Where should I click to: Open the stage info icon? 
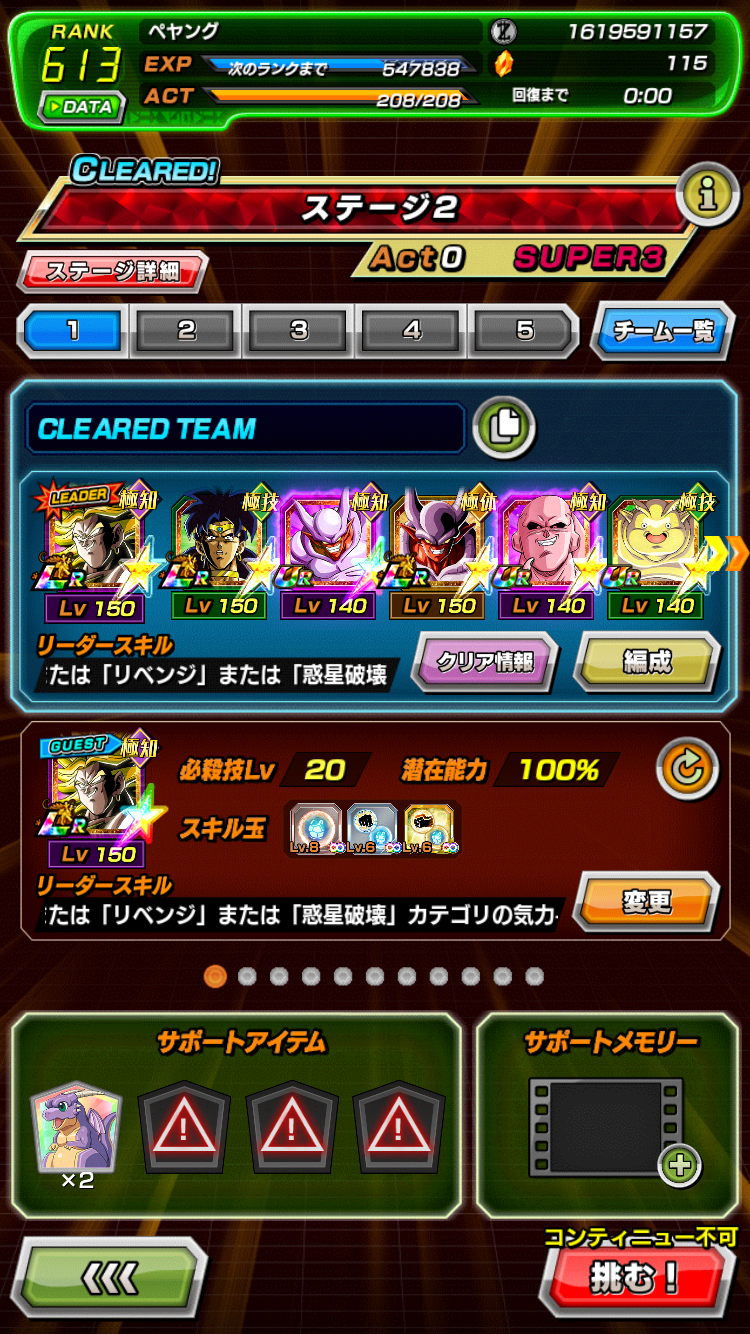708,195
